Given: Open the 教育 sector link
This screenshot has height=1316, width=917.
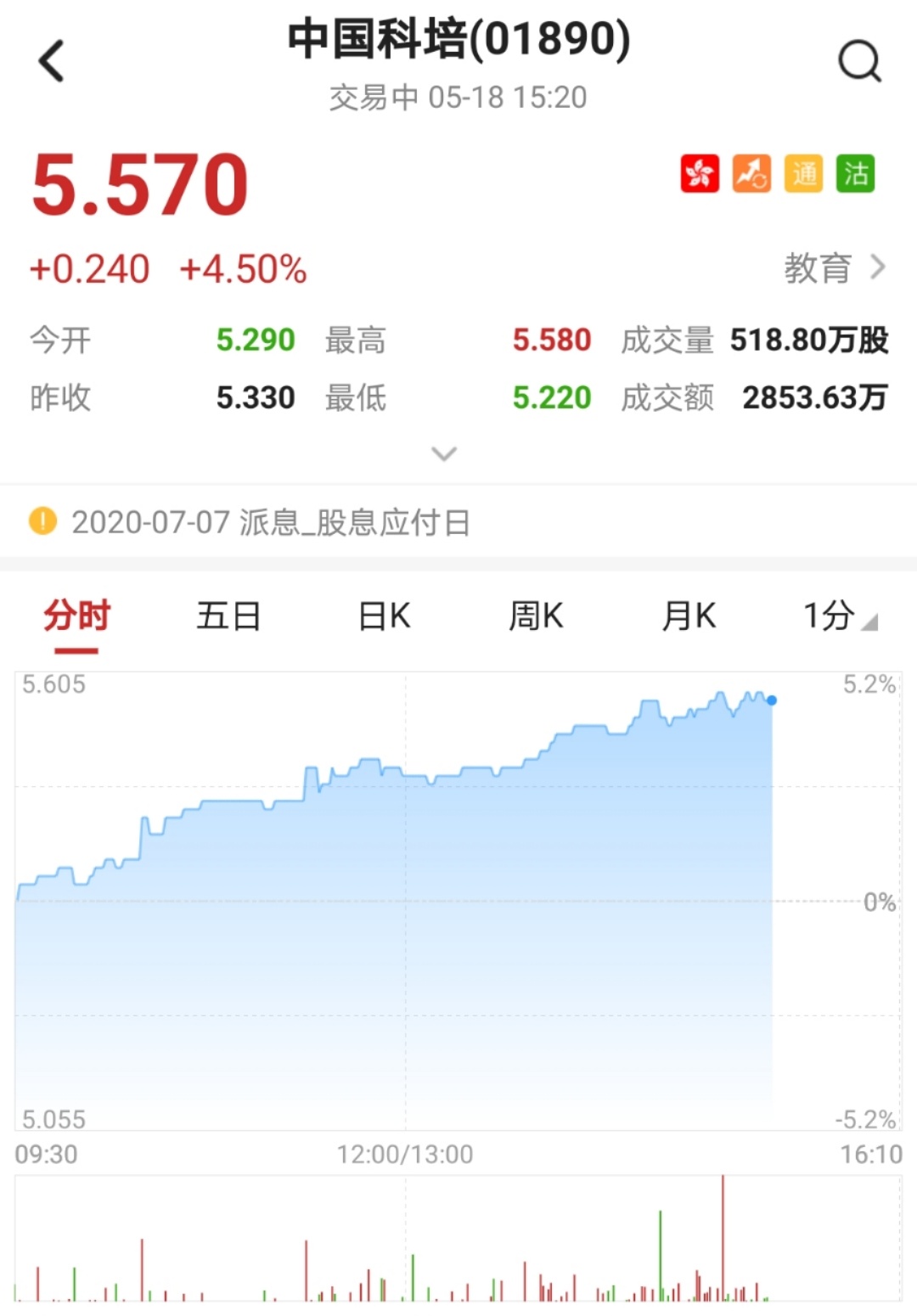Looking at the screenshot, I should coord(834,268).
